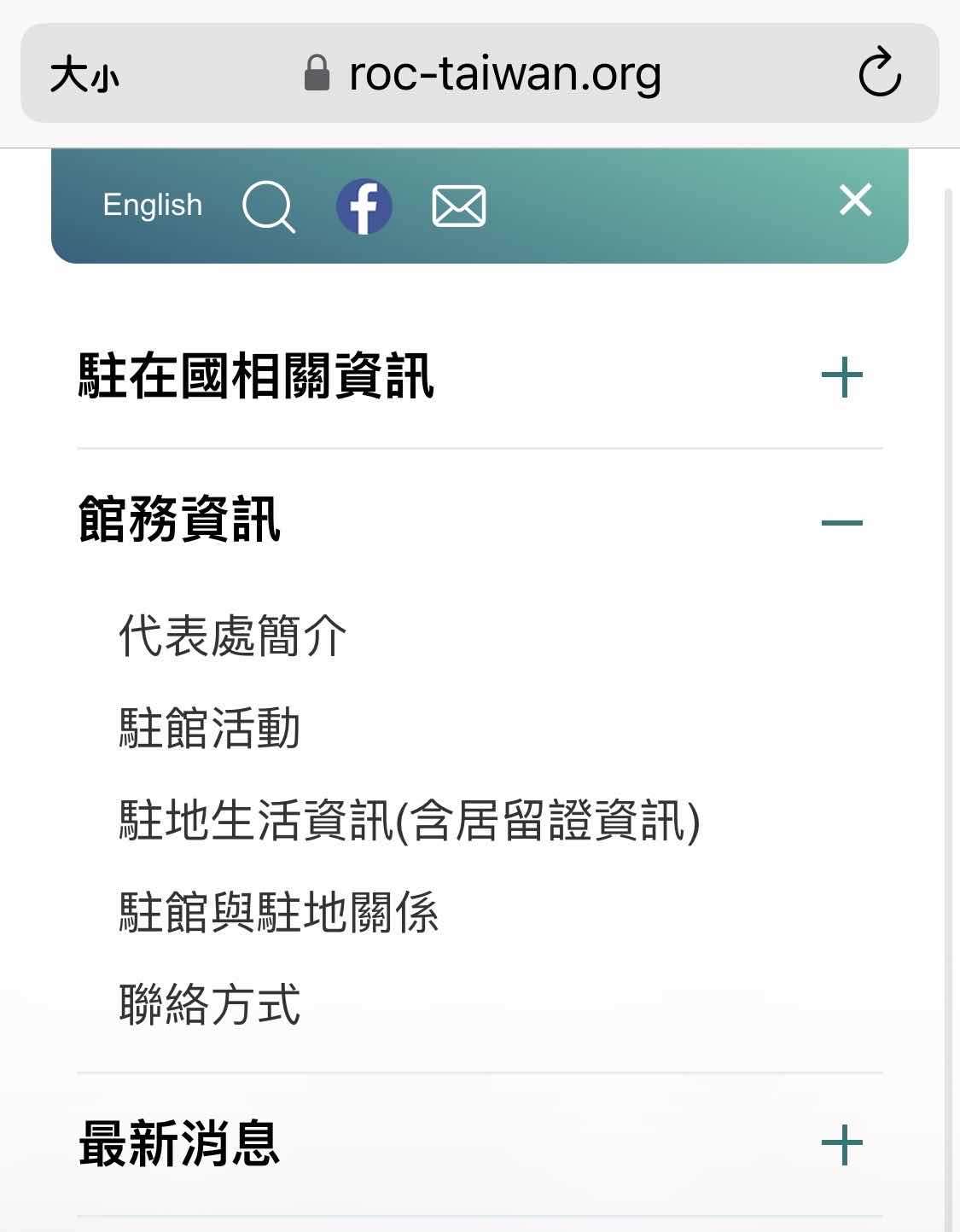Open 聯絡方式

coord(210,1004)
